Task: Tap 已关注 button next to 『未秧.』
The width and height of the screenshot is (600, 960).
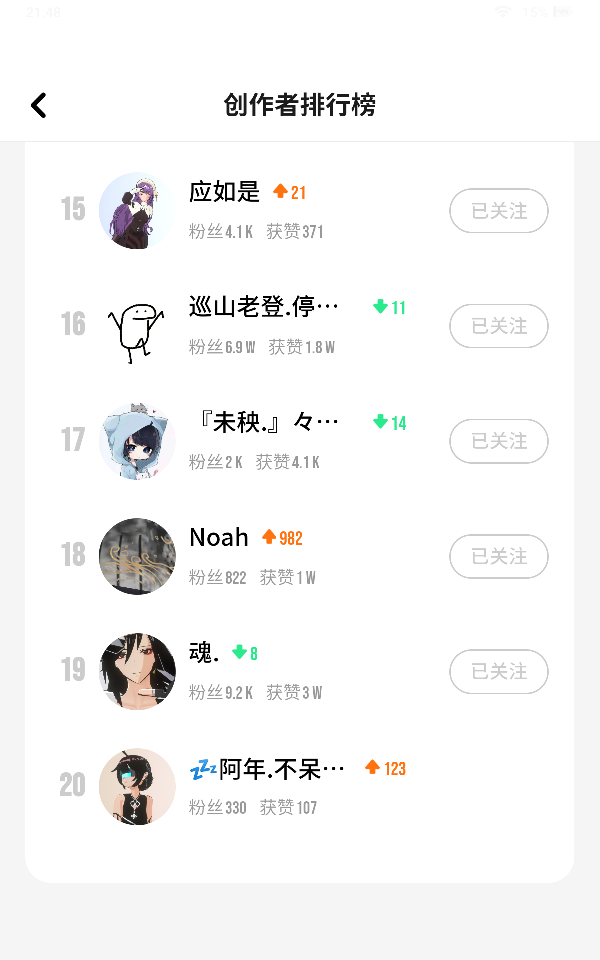Action: [x=499, y=441]
